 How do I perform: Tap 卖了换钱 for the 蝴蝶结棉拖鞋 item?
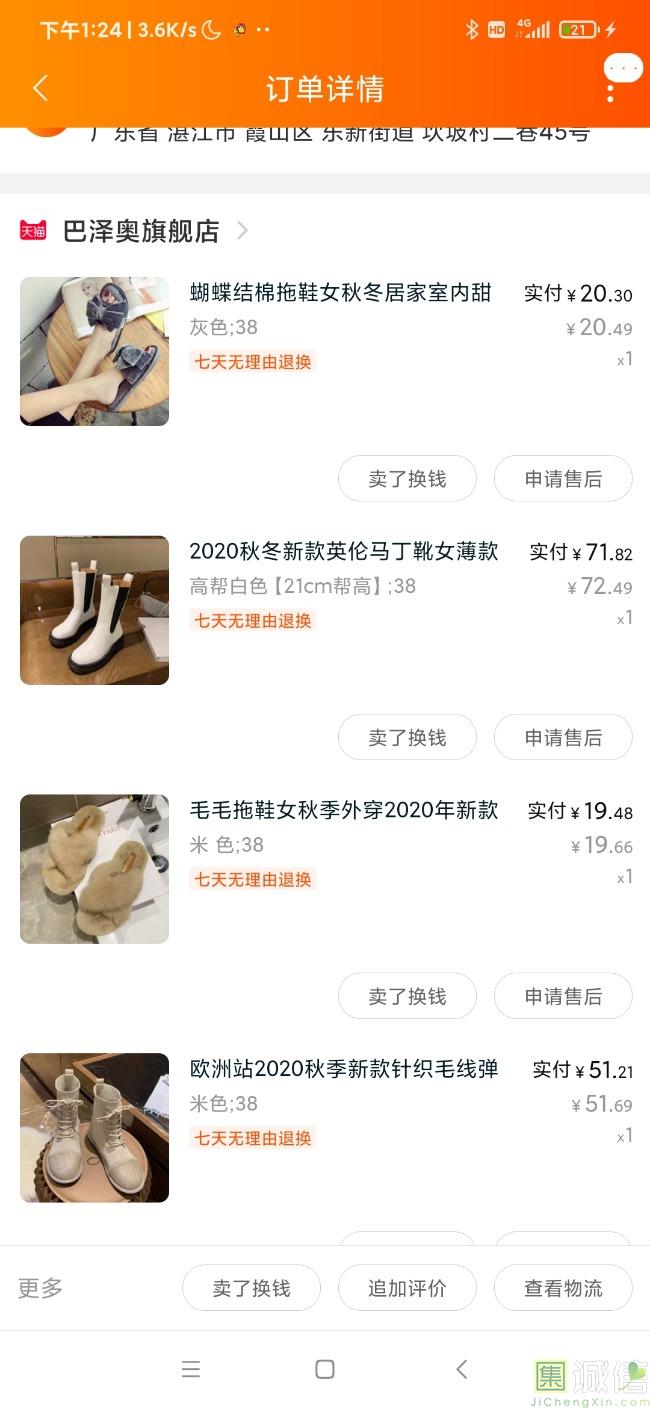[407, 479]
